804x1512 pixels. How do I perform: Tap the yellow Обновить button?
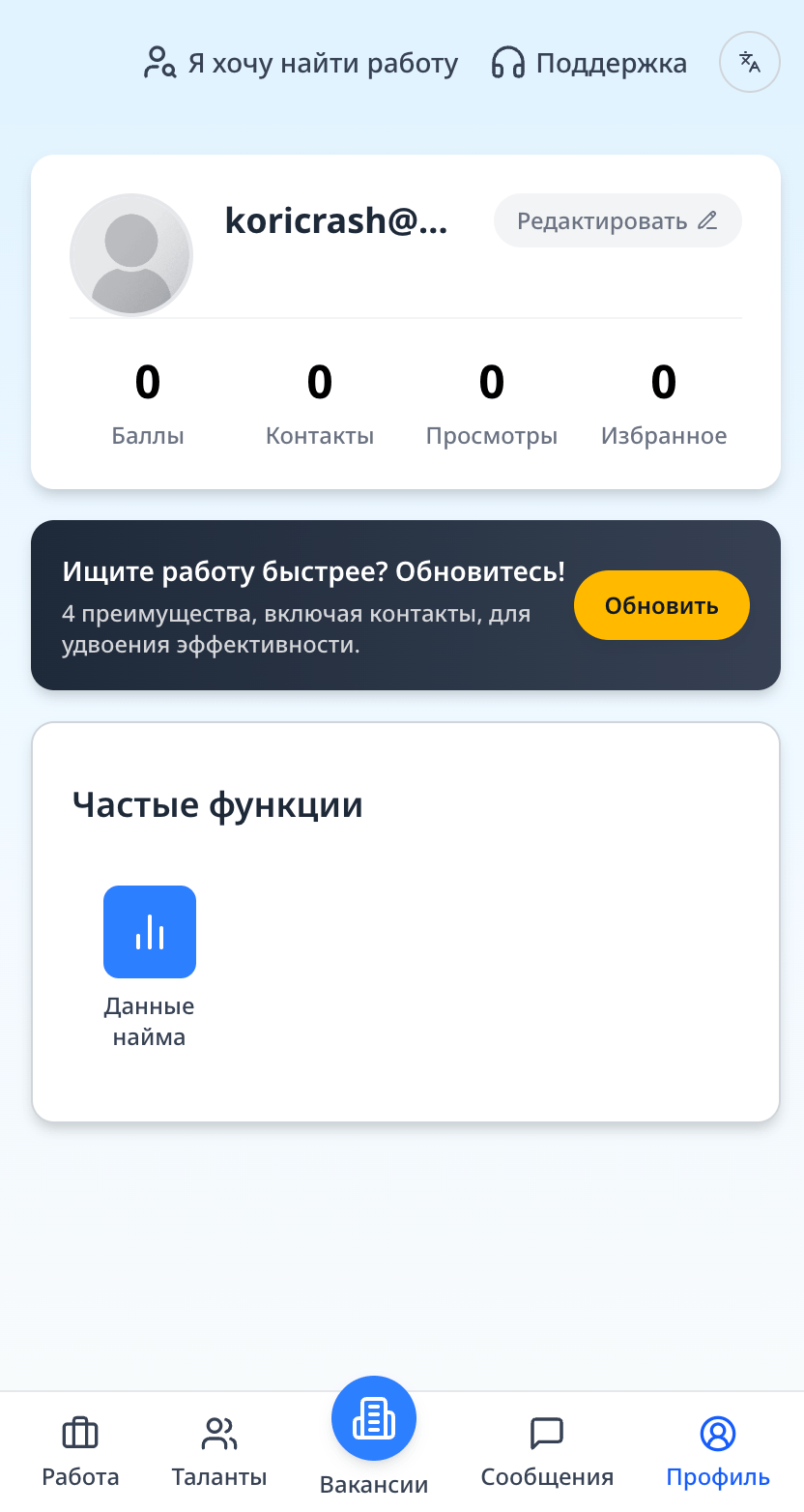[x=661, y=605]
